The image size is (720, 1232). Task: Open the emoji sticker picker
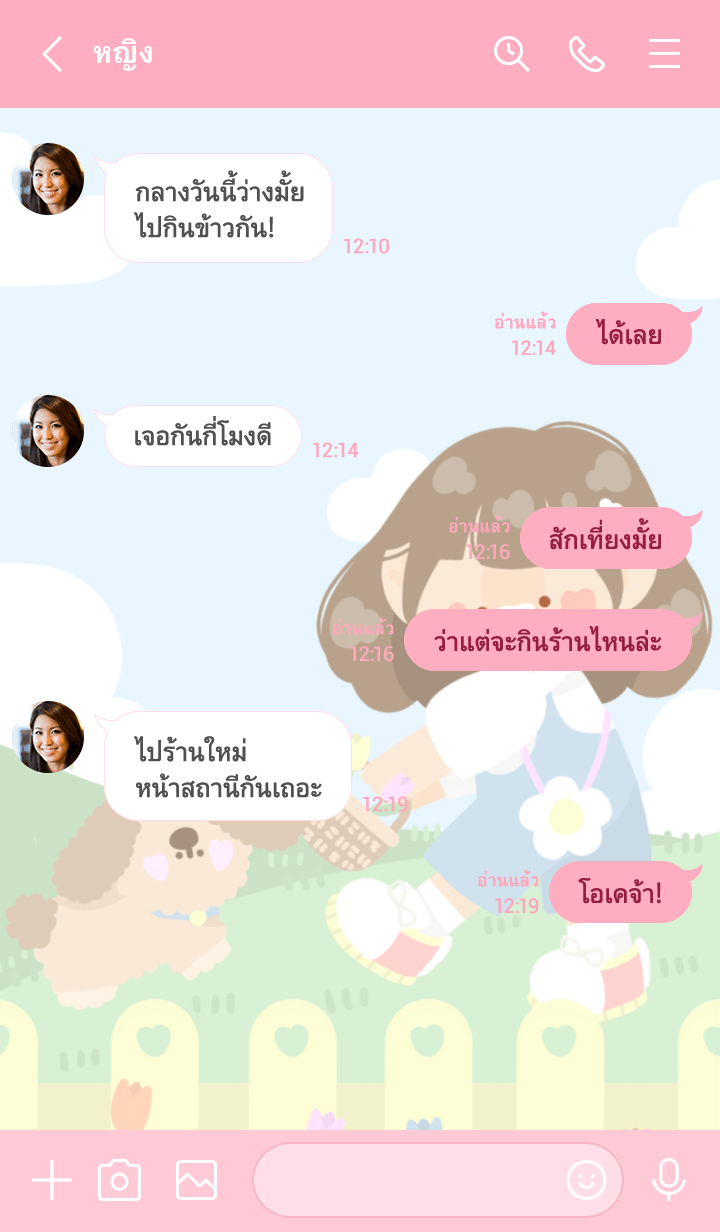tap(587, 1181)
